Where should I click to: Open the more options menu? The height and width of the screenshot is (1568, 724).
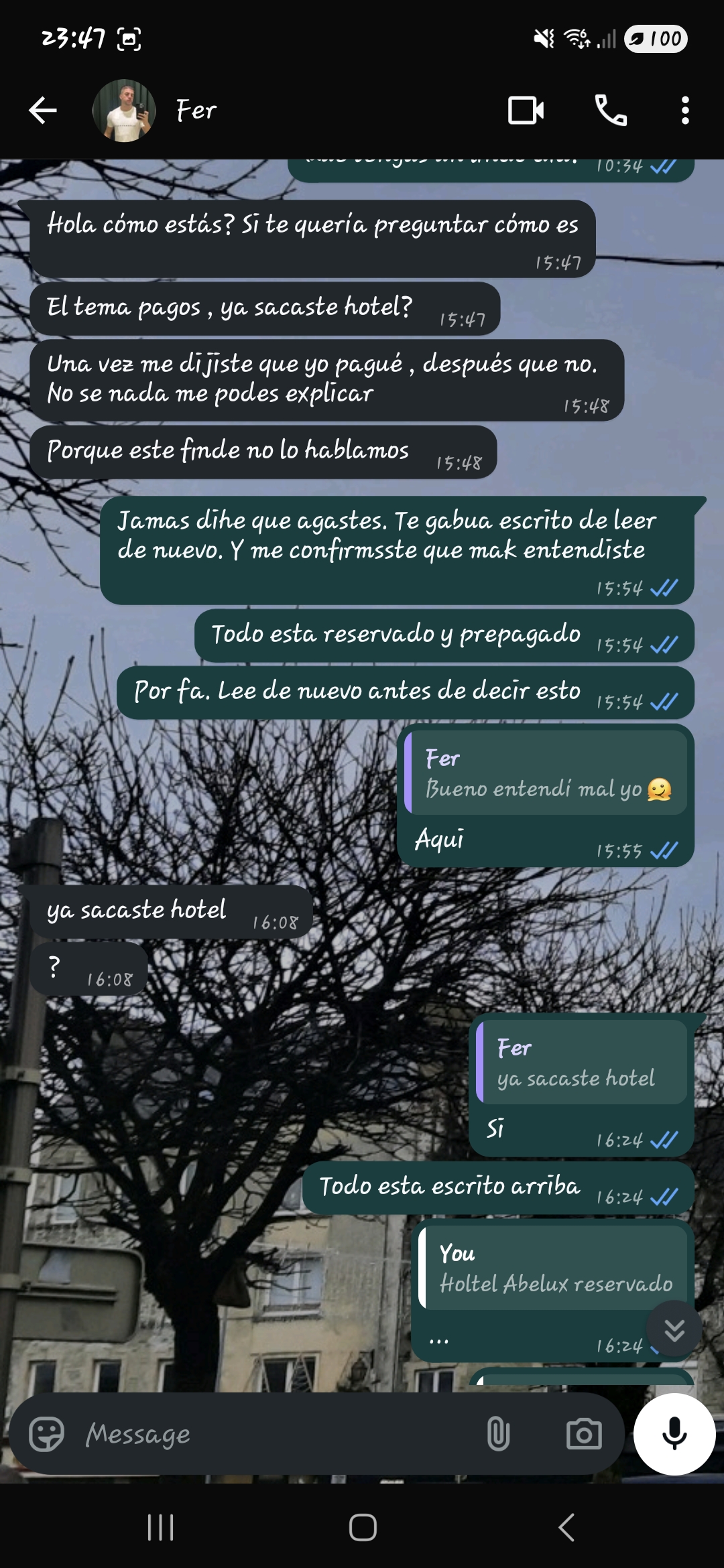pos(684,111)
